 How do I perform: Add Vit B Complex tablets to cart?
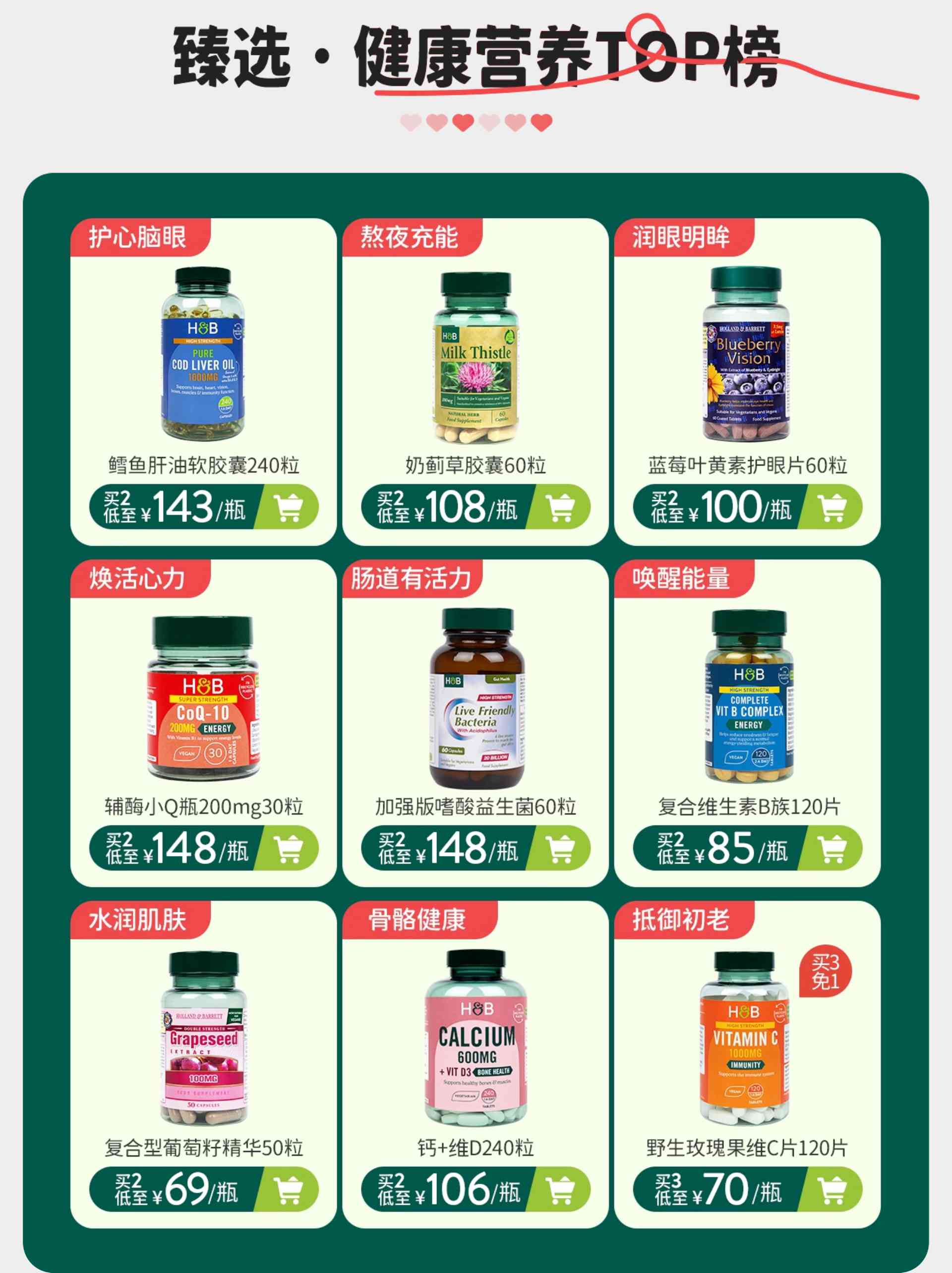tap(833, 849)
